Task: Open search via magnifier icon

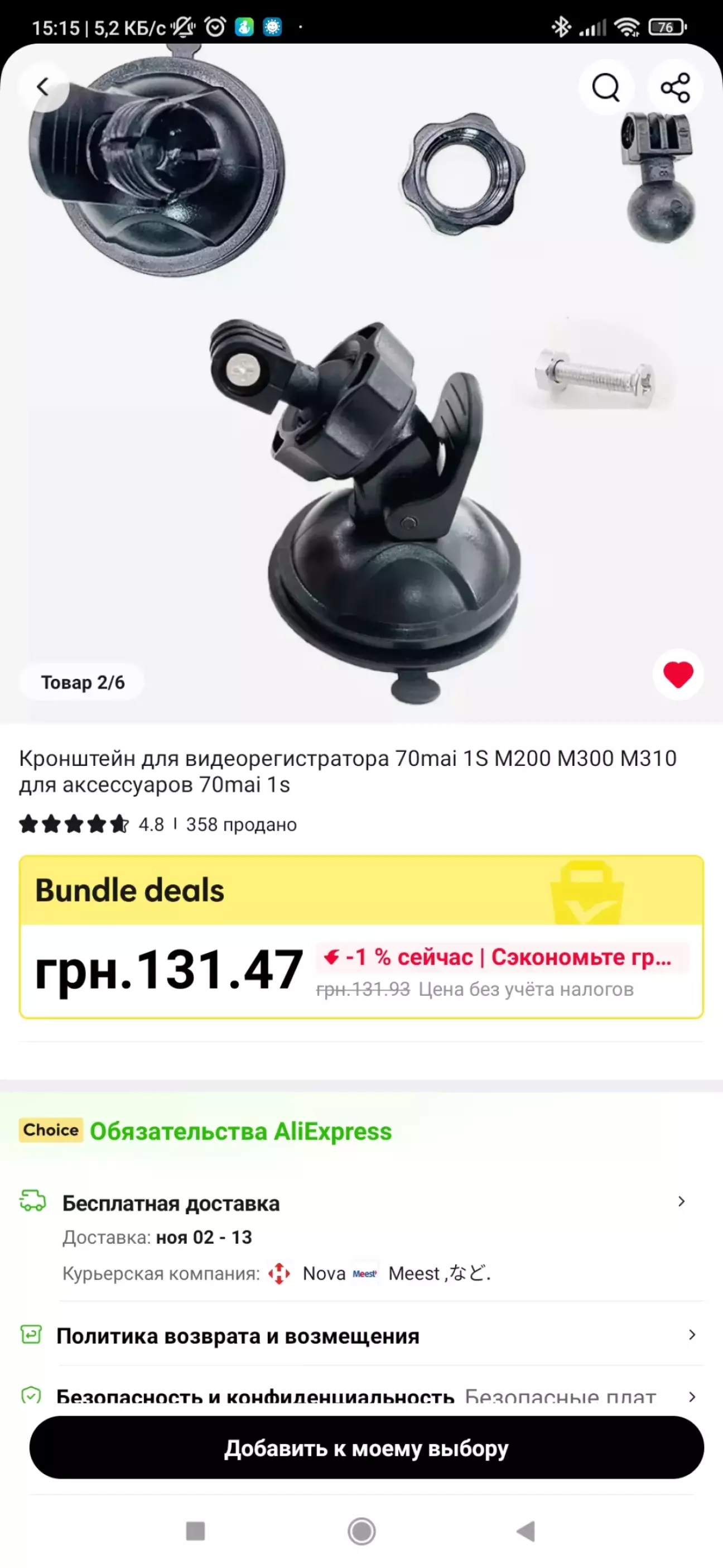Action: tap(605, 87)
